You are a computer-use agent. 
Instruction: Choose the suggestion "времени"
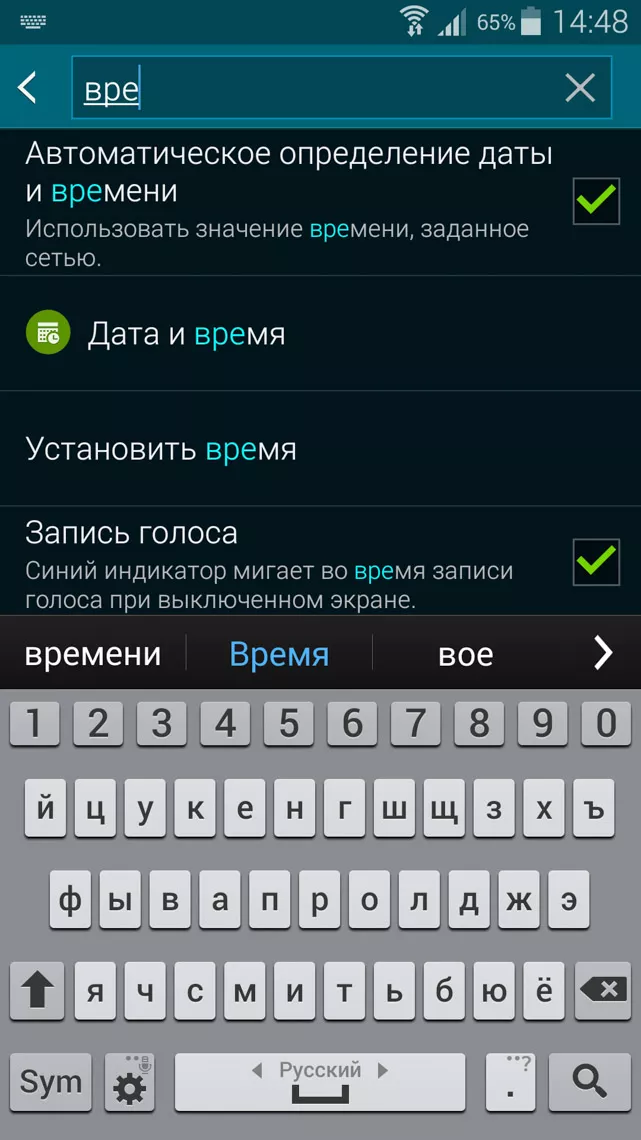[x=93, y=654]
